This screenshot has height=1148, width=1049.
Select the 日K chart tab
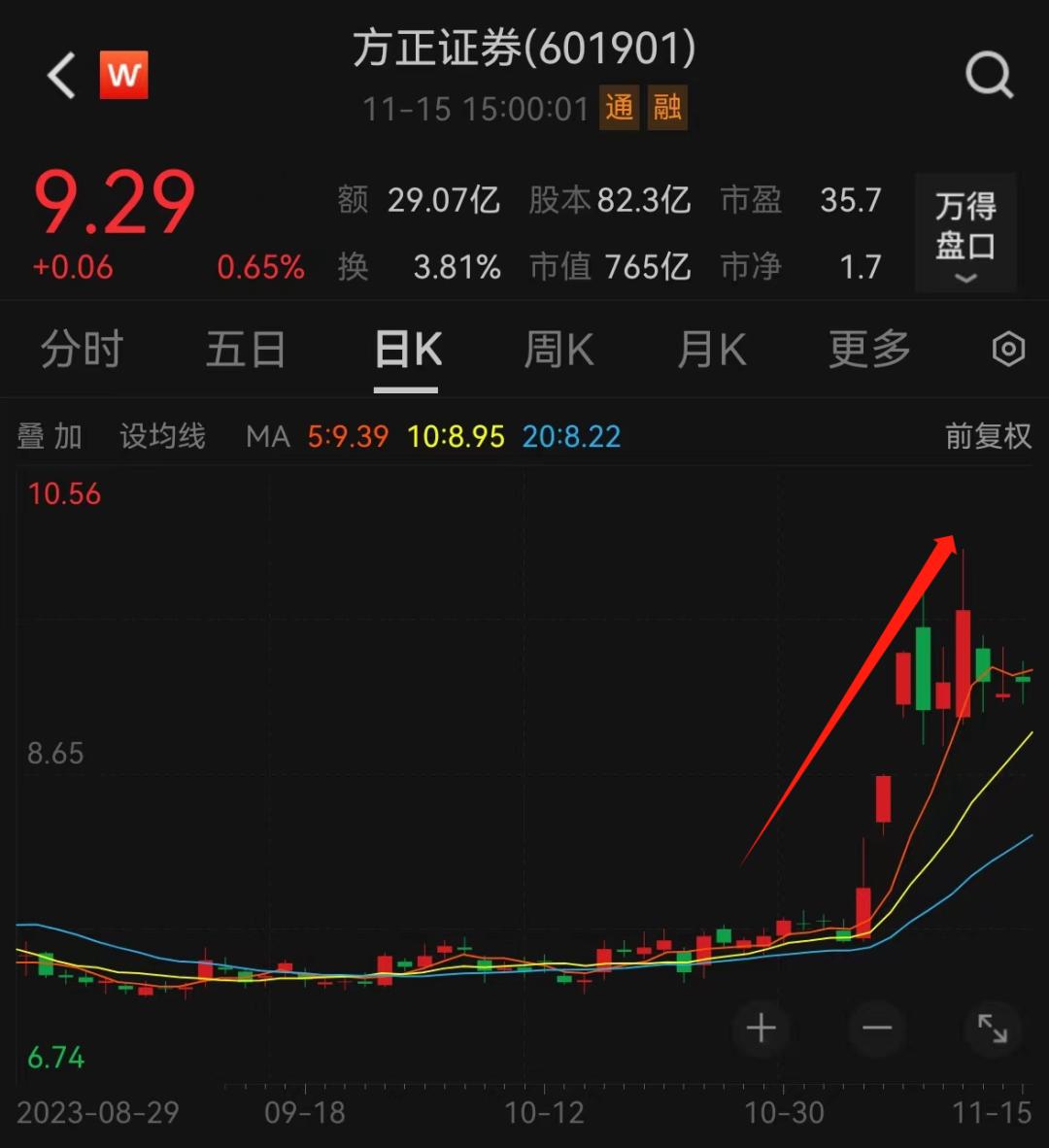point(408,350)
